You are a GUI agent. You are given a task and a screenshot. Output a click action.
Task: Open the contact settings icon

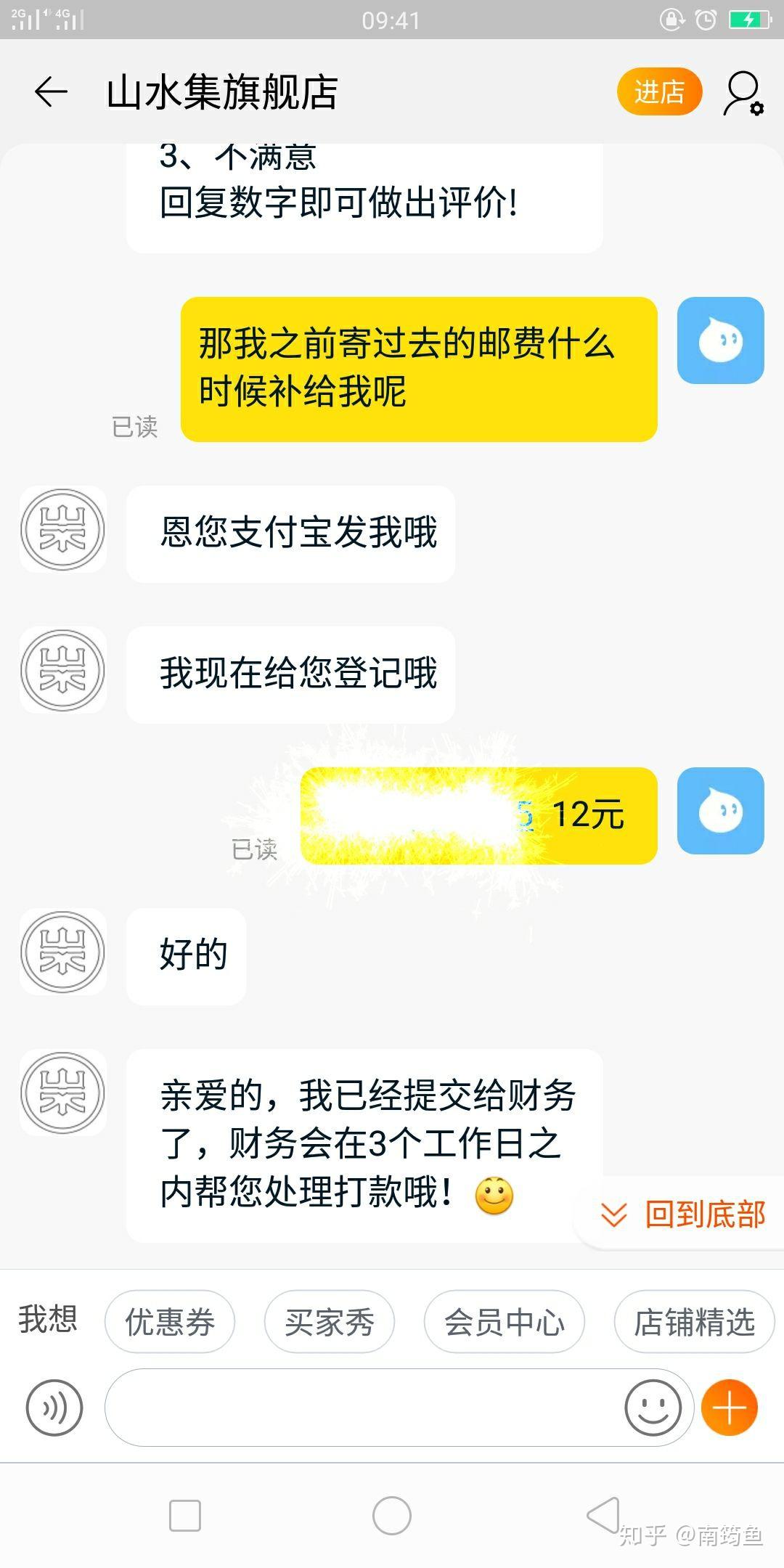coord(743,93)
